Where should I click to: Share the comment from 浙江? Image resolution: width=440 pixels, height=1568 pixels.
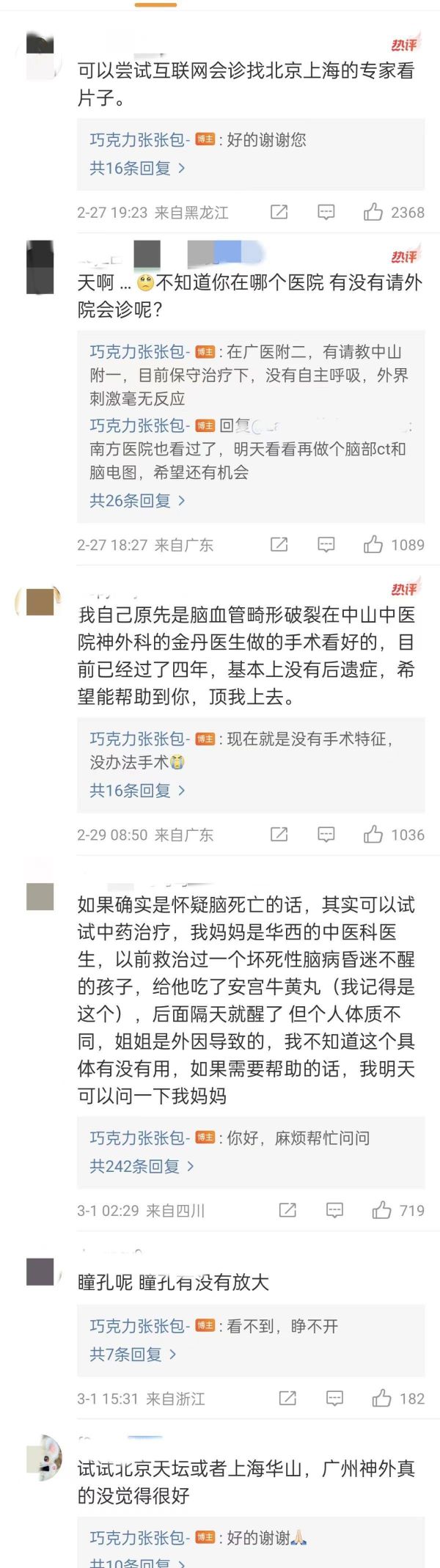tap(287, 1398)
